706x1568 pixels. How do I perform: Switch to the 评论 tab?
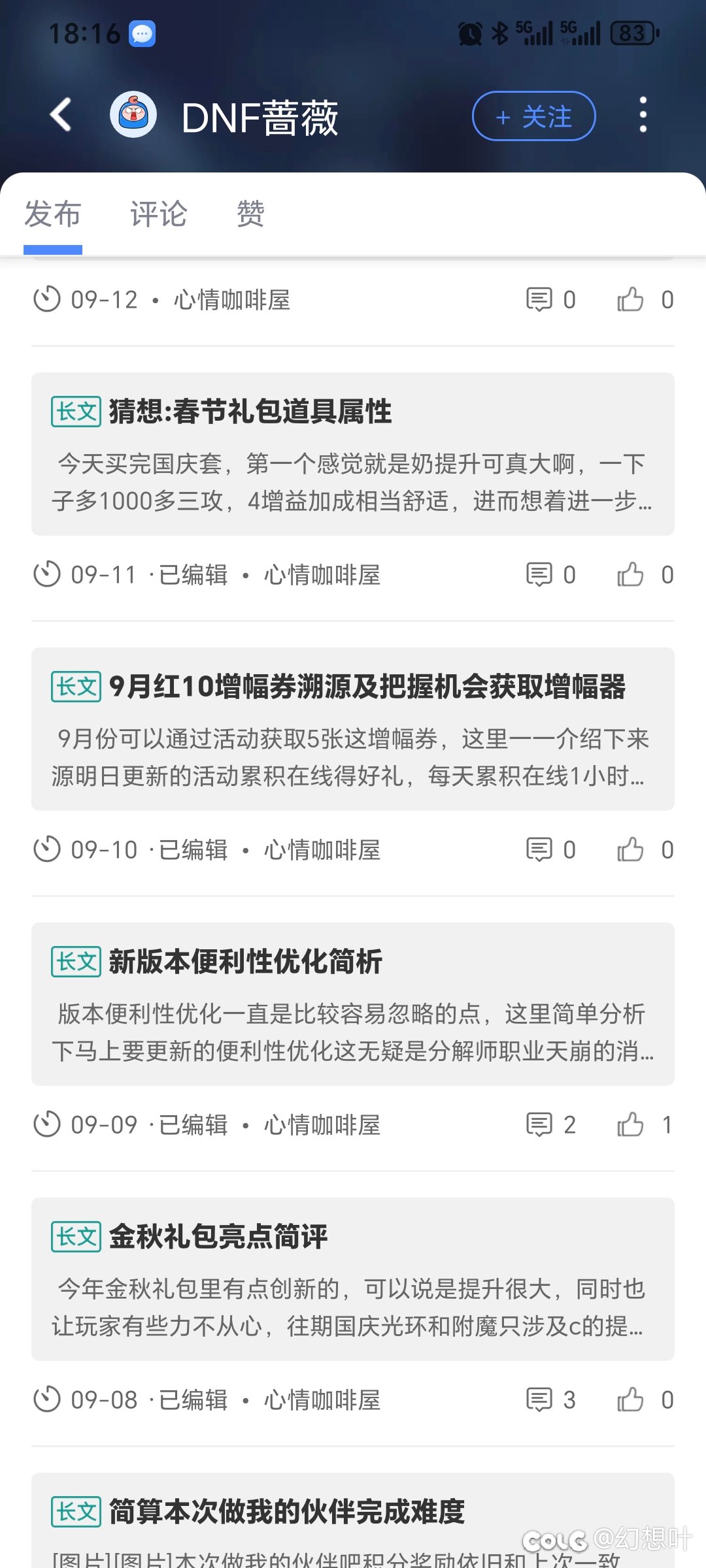pos(159,214)
